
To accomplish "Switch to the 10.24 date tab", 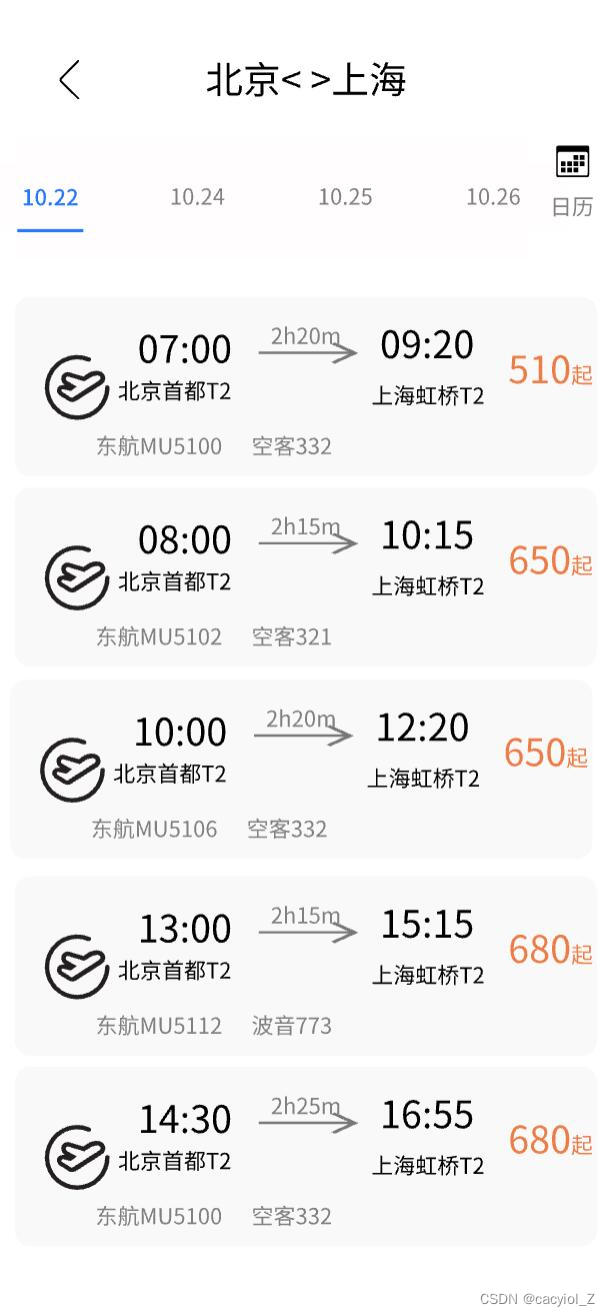I will coord(197,197).
